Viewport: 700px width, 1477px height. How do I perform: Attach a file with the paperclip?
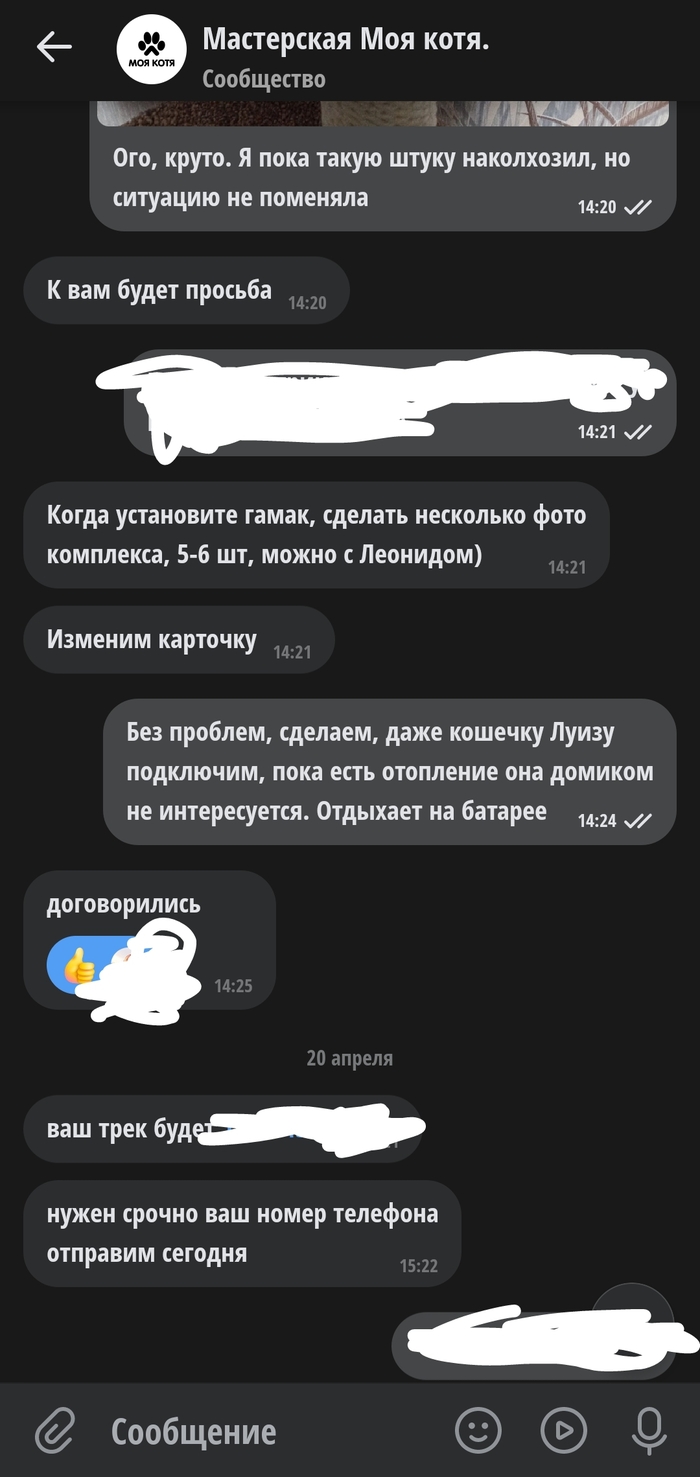click(55, 1431)
